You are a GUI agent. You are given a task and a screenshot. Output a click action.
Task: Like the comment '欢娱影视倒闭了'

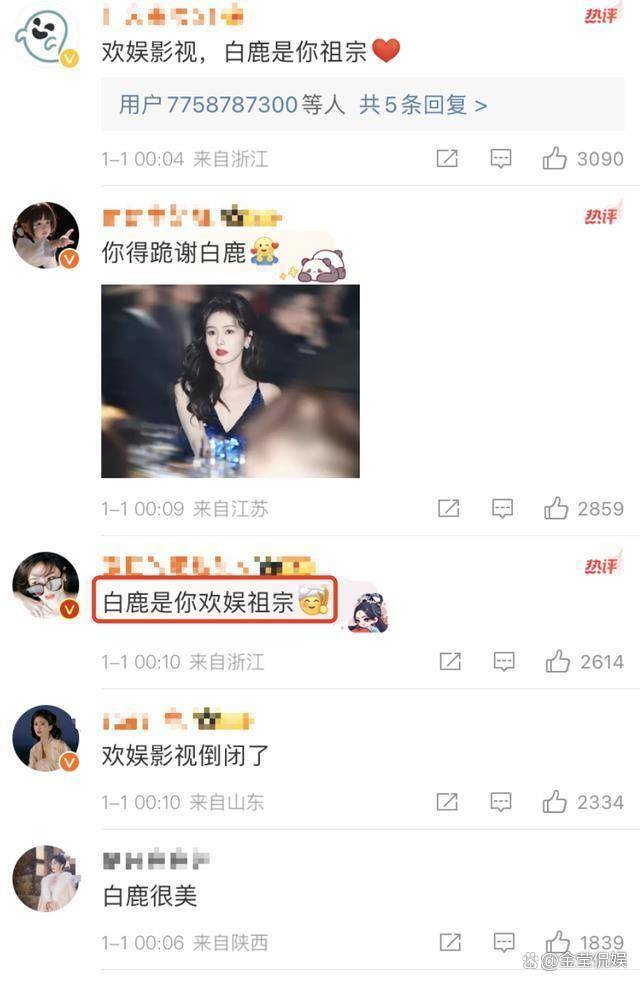[555, 802]
